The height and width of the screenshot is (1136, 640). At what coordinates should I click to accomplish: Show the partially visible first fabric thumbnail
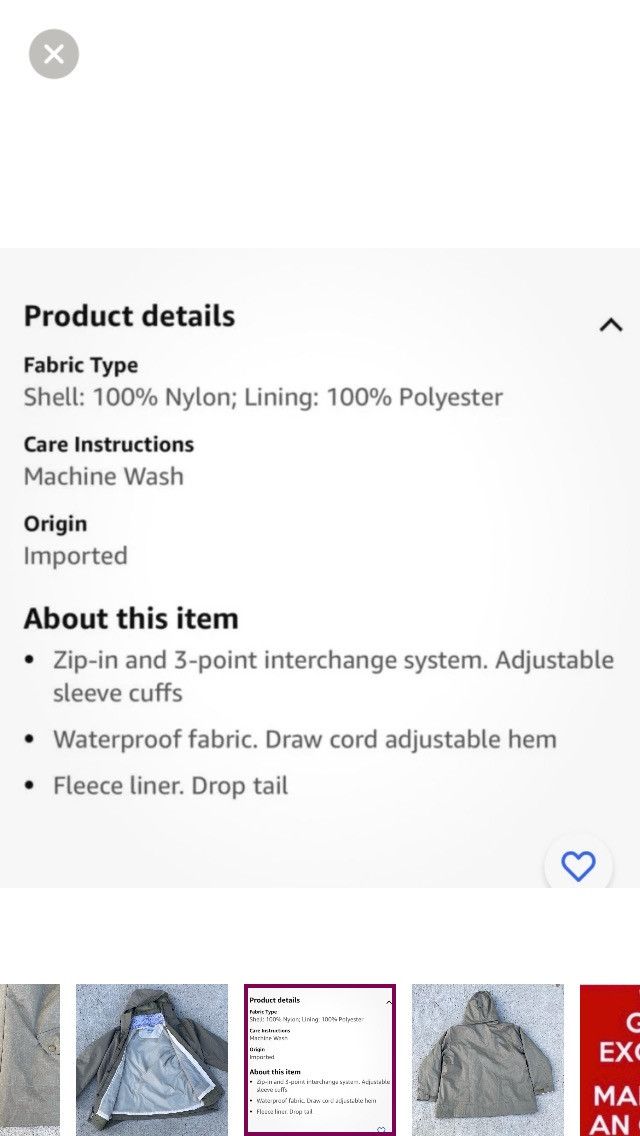30,1059
